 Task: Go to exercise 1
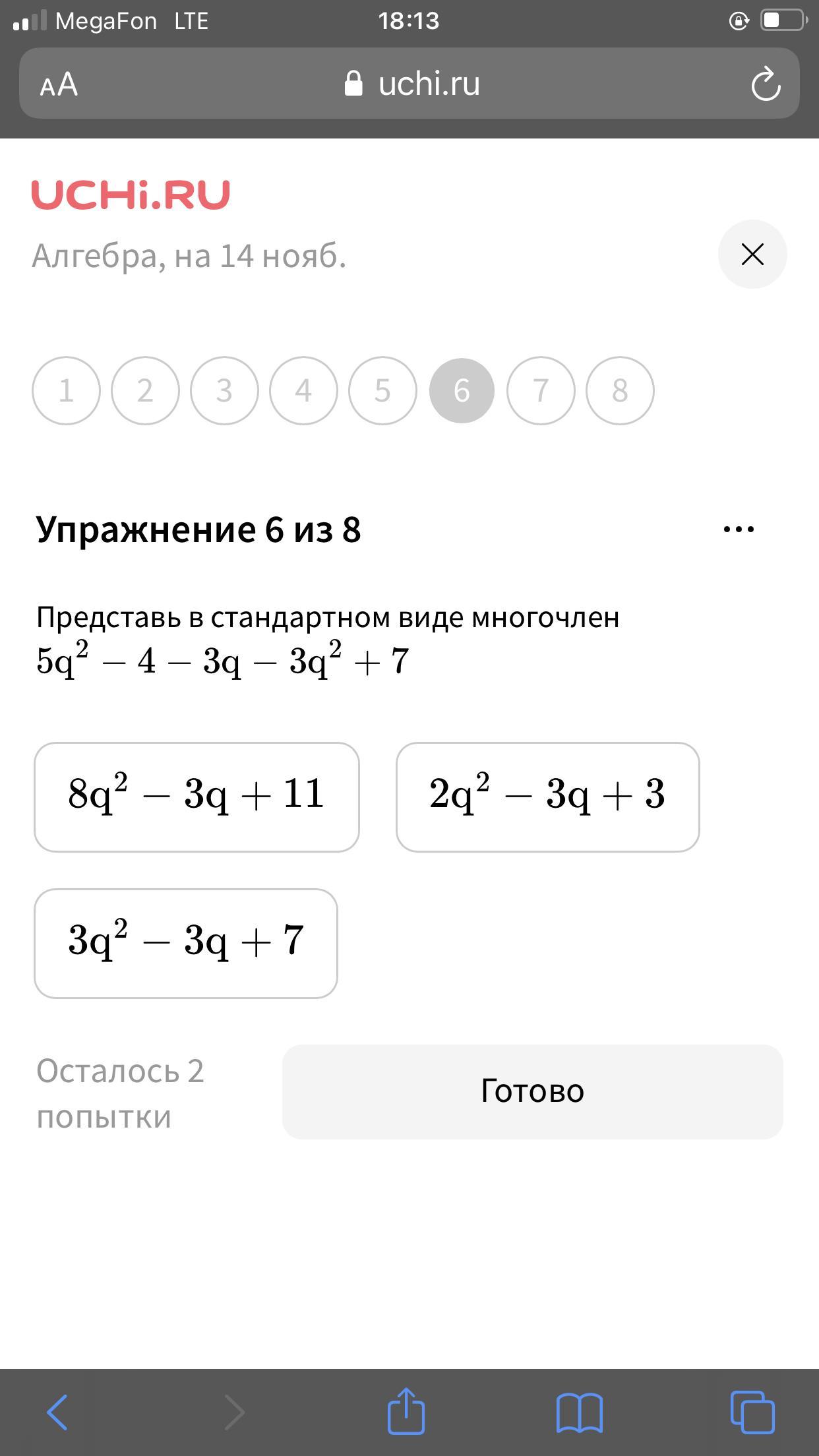tap(66, 390)
